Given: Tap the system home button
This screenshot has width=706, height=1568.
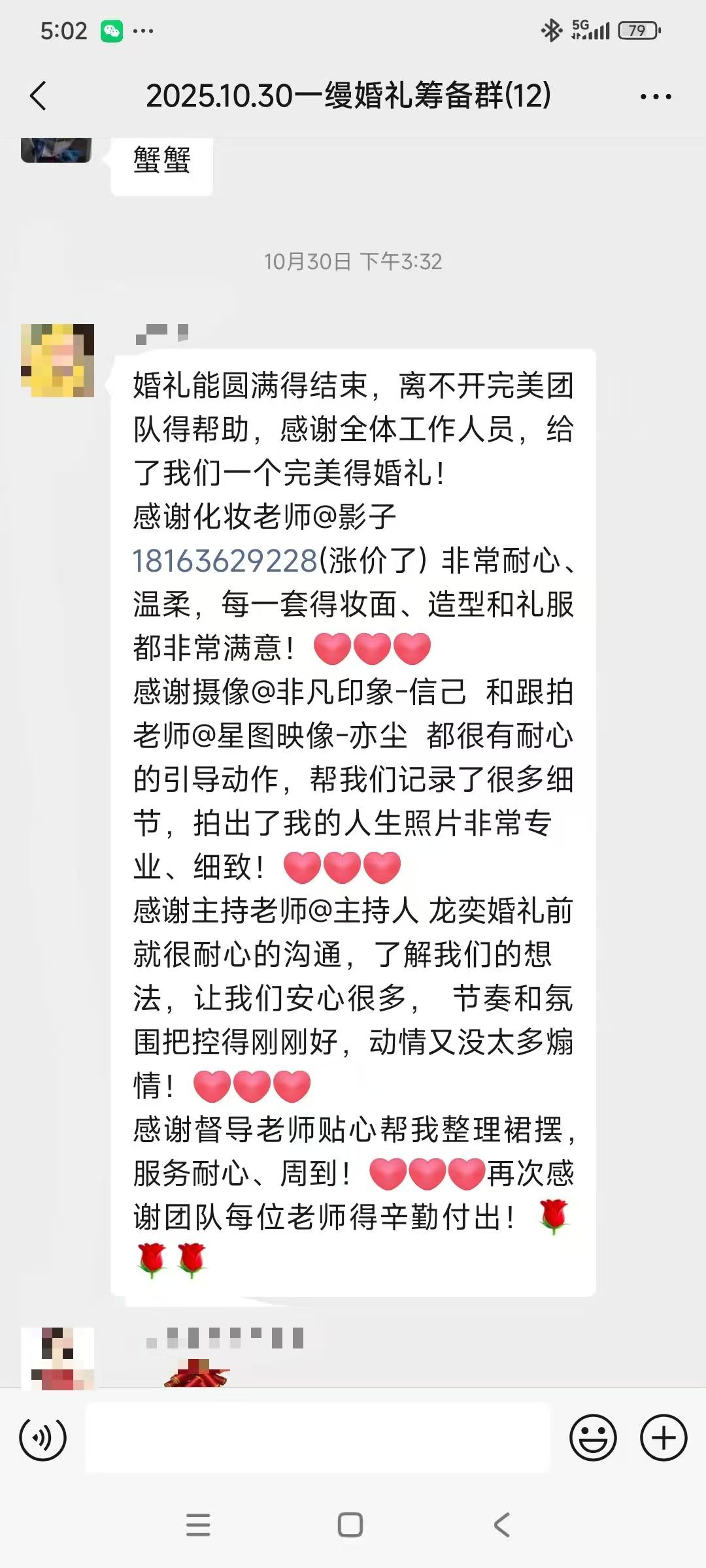Looking at the screenshot, I should [350, 1526].
